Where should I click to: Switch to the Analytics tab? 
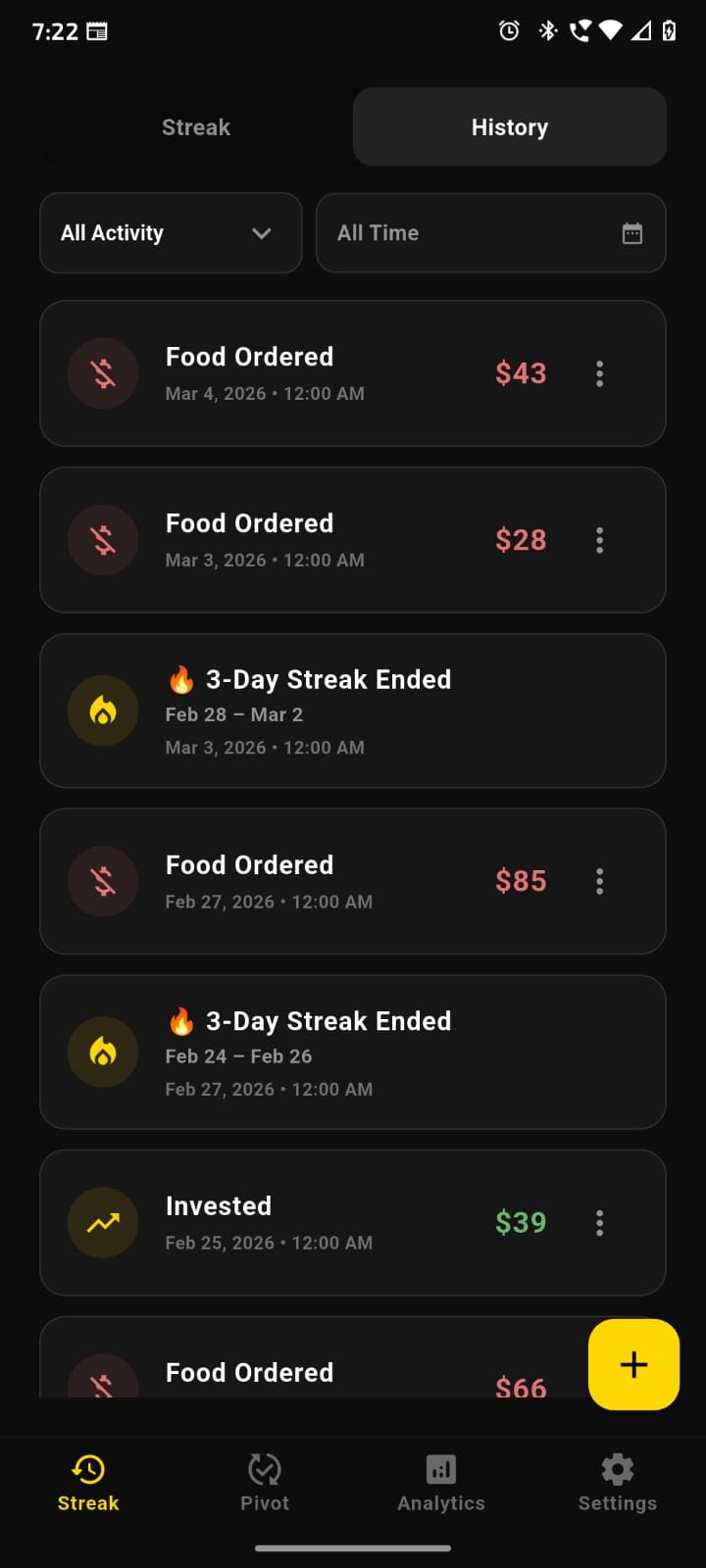coord(441,1482)
